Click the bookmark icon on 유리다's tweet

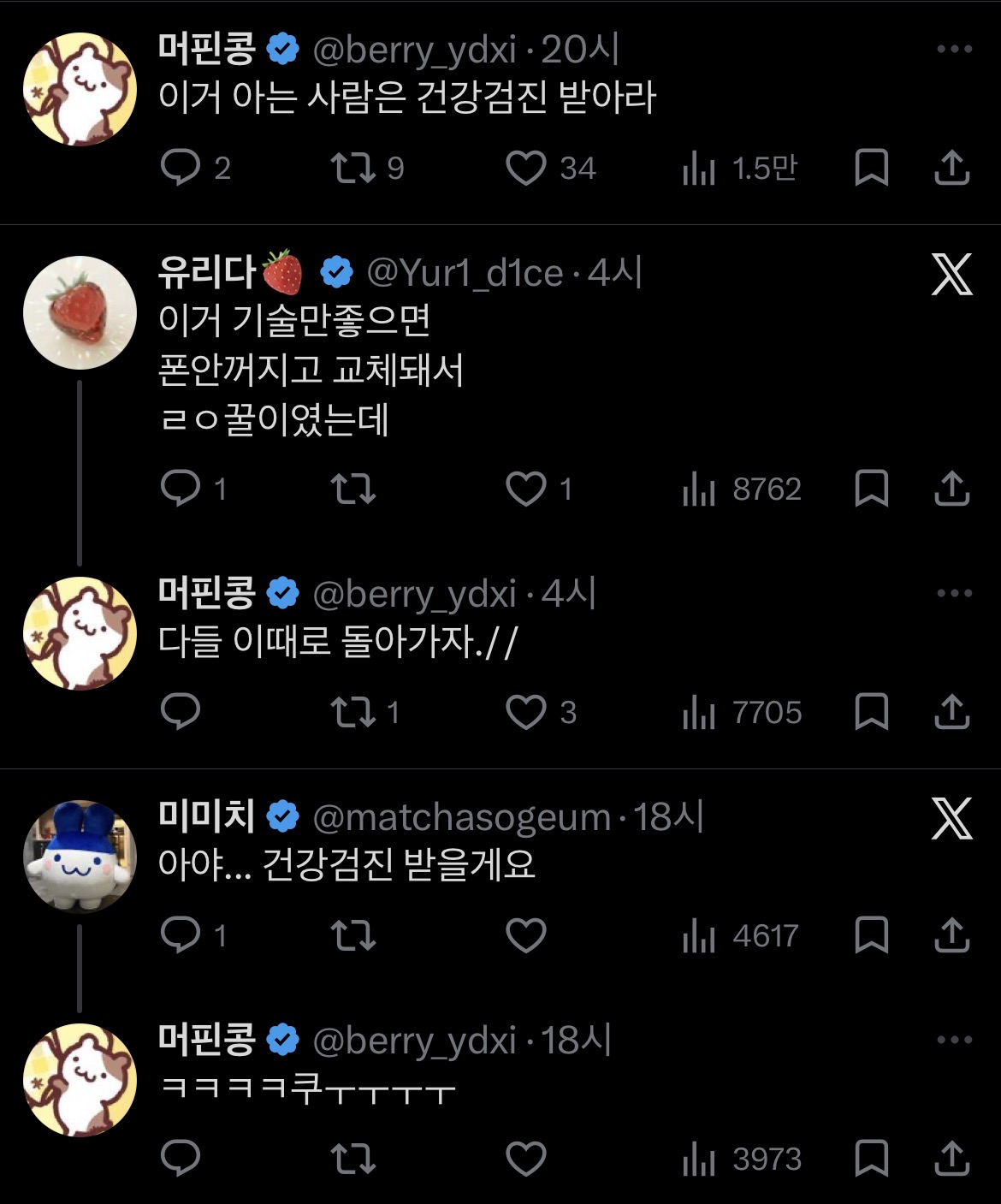(874, 489)
